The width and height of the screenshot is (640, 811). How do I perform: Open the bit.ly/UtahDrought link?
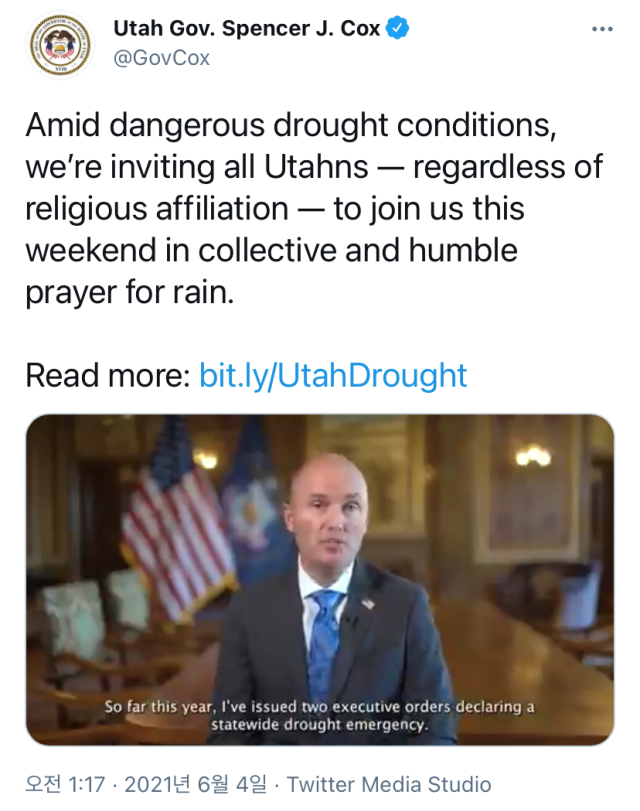[x=333, y=375]
